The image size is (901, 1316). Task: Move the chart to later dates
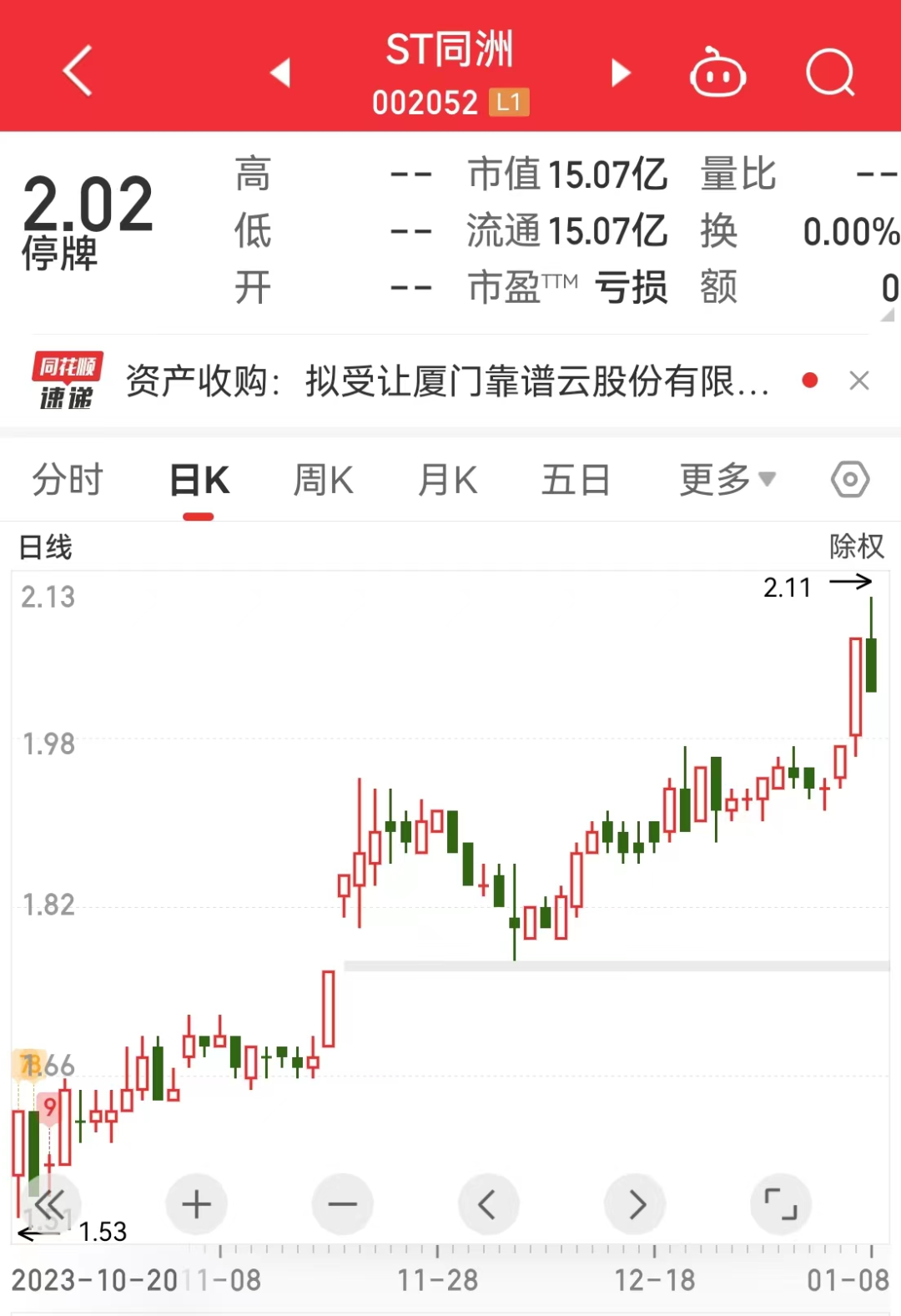635,1204
